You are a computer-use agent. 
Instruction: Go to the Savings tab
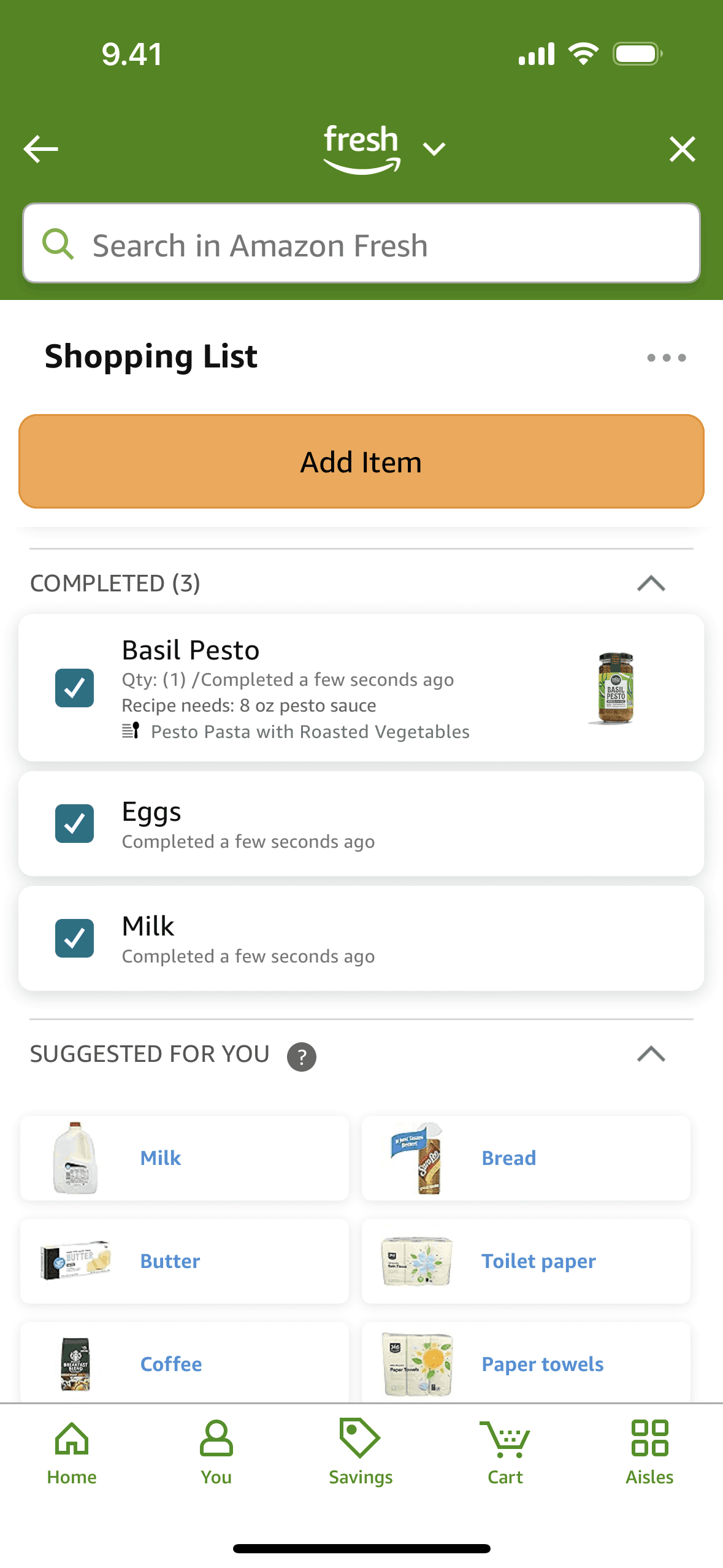click(361, 1453)
